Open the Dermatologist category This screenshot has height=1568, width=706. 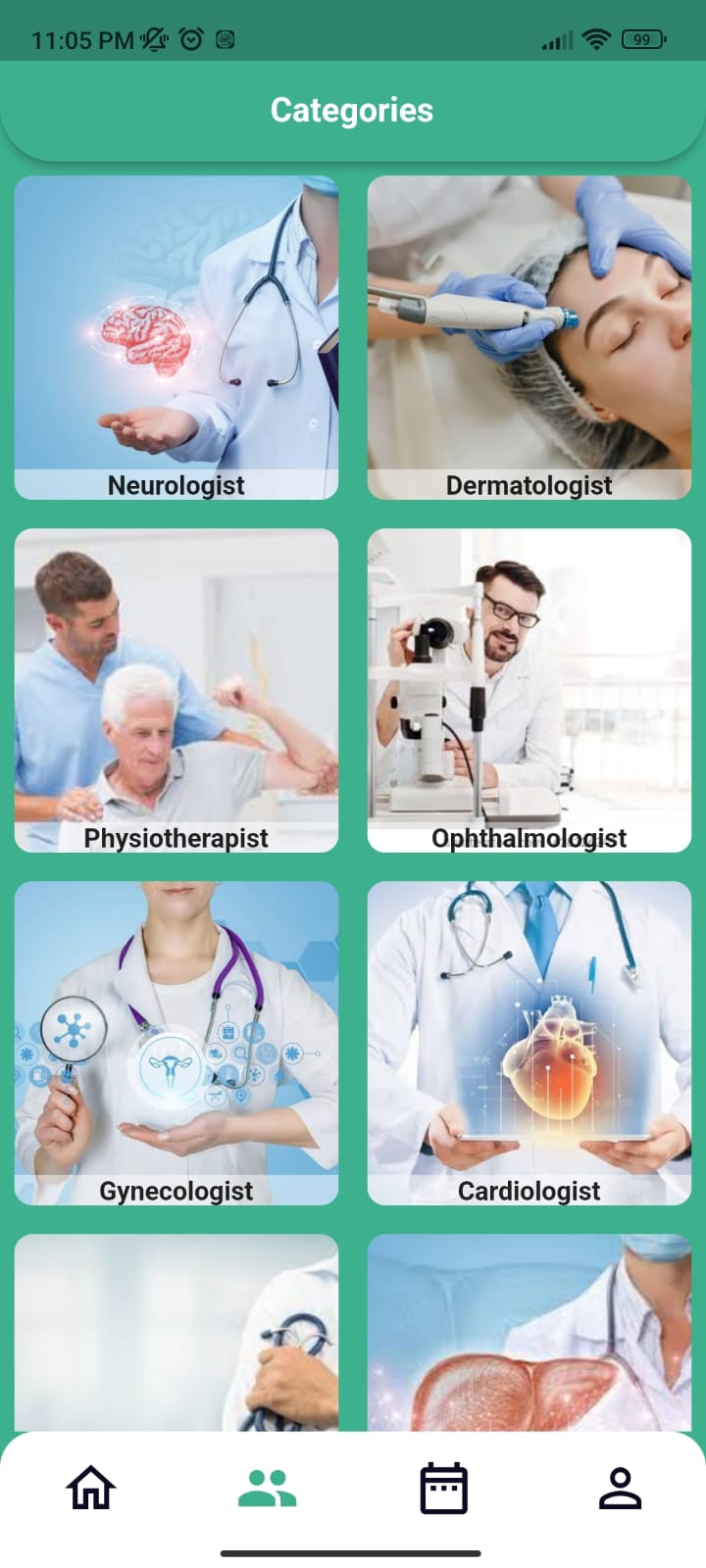[x=529, y=338]
